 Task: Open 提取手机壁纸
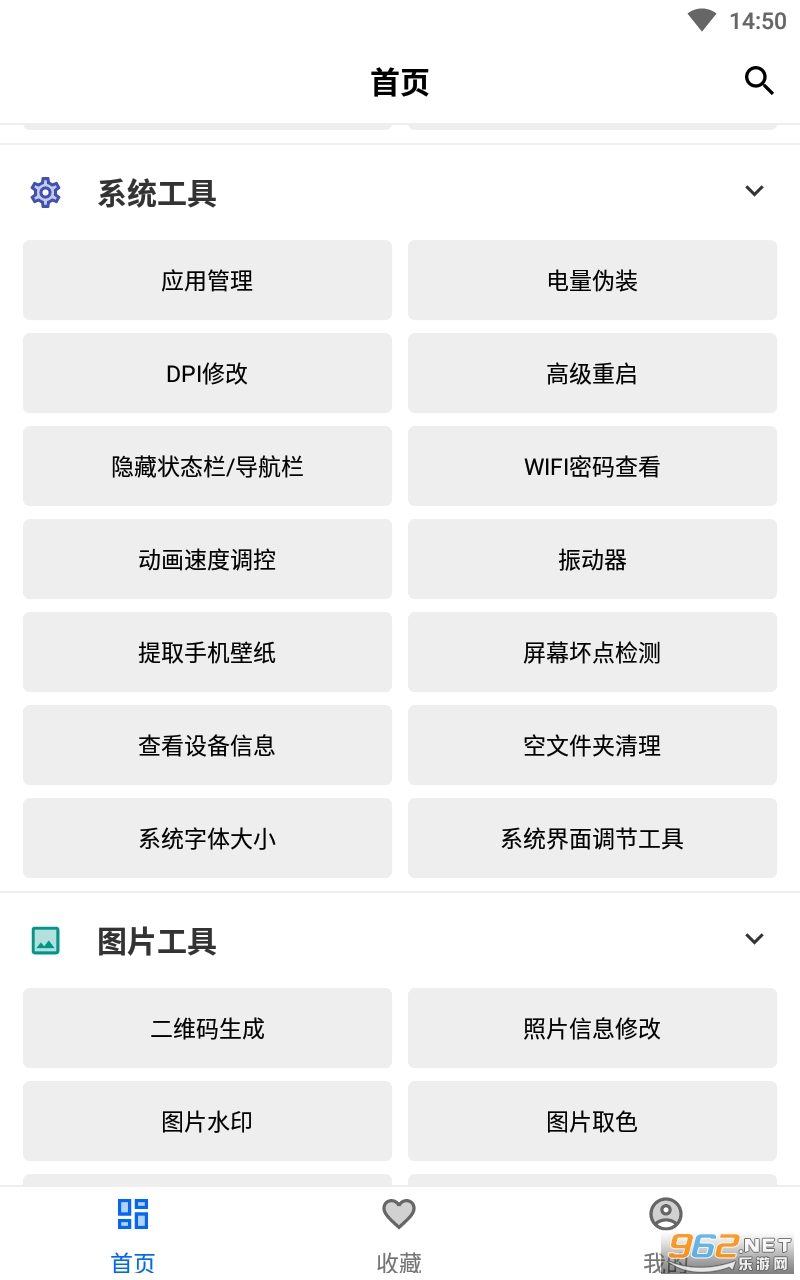[207, 652]
